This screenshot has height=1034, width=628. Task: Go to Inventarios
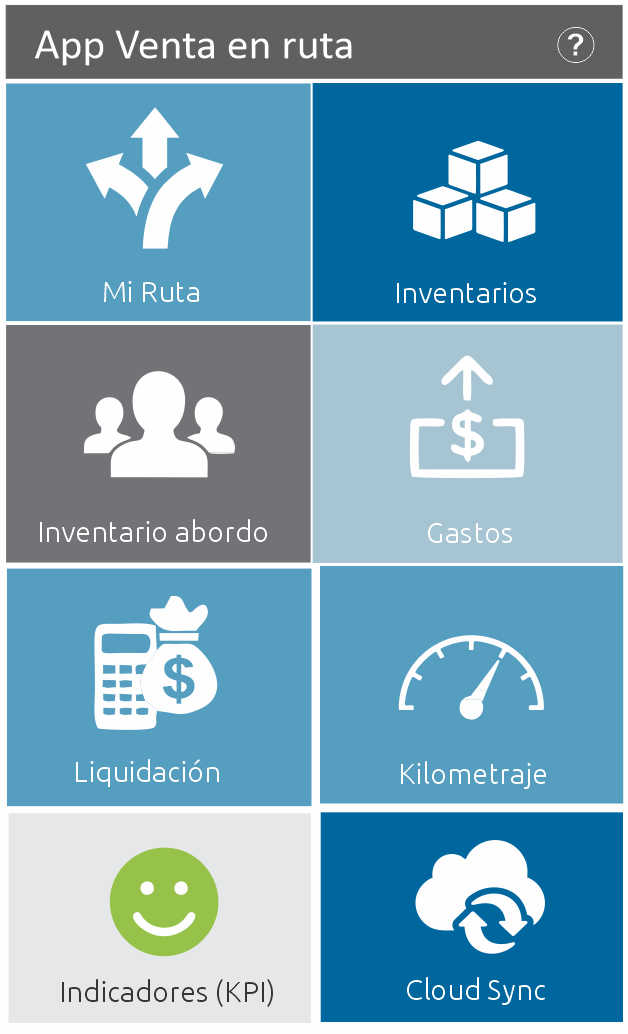pyautogui.click(x=468, y=202)
